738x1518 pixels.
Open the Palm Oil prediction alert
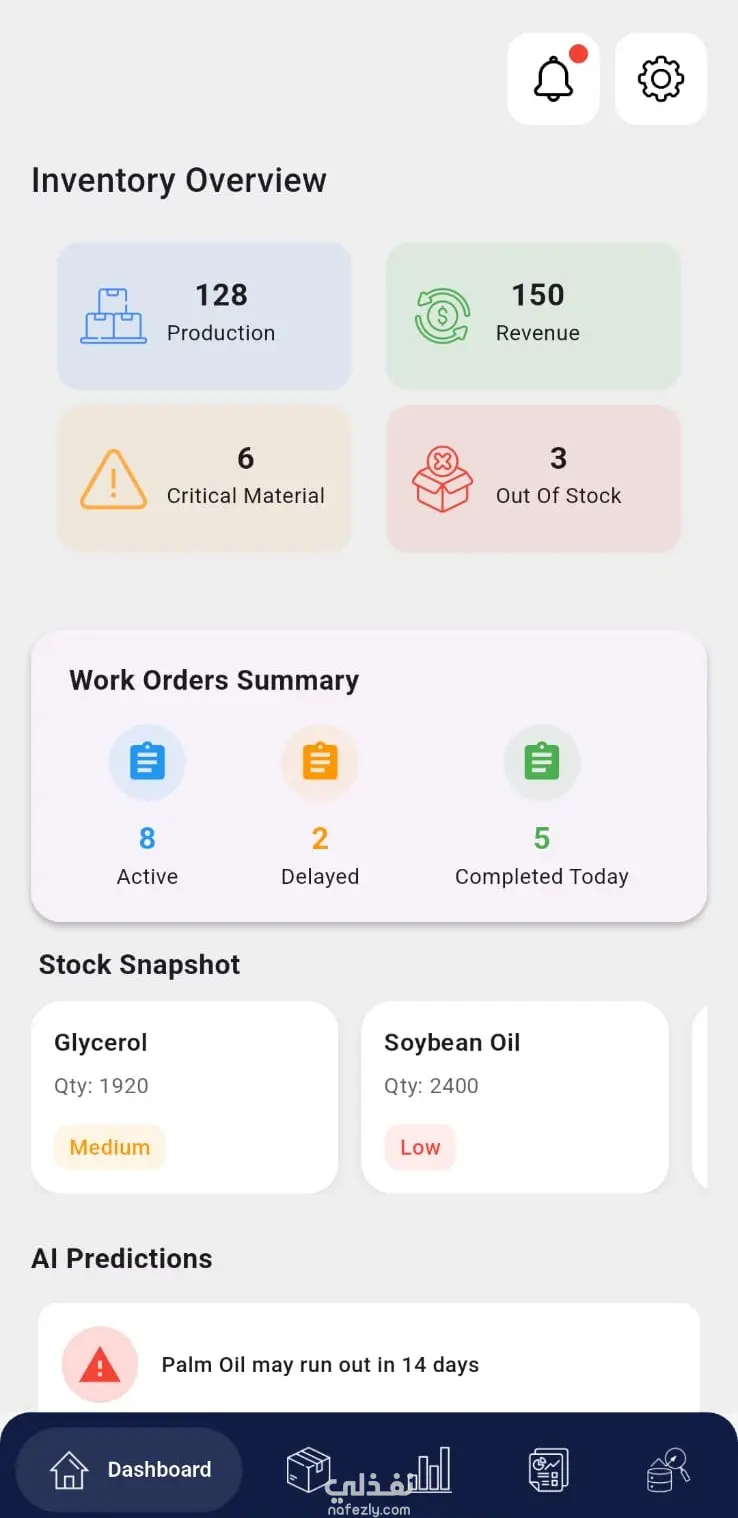(x=368, y=1364)
